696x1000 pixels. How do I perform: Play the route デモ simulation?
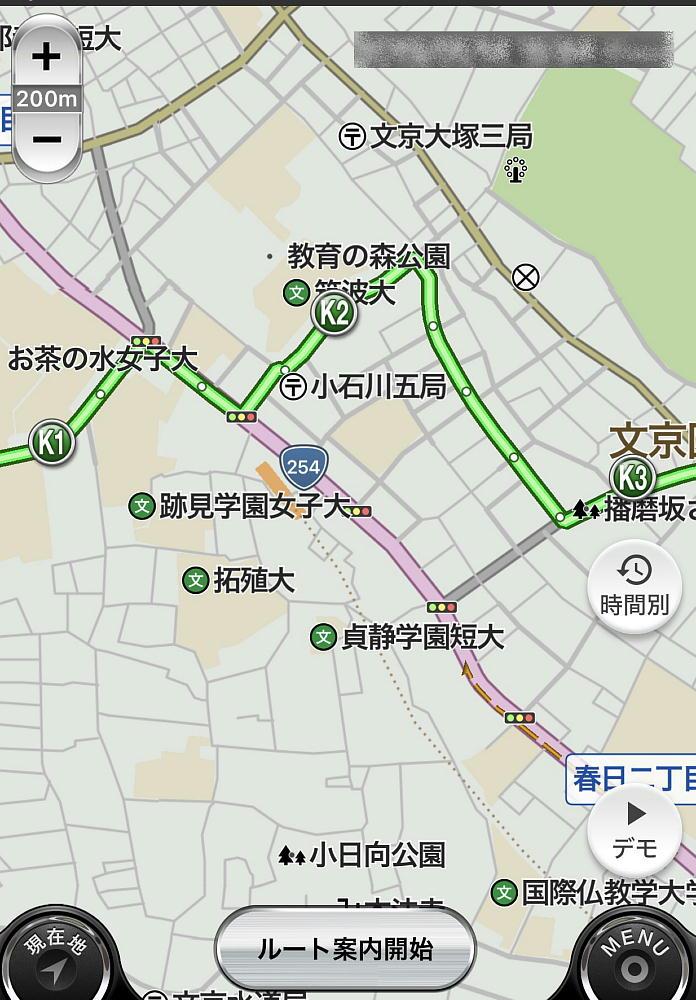pyautogui.click(x=634, y=831)
